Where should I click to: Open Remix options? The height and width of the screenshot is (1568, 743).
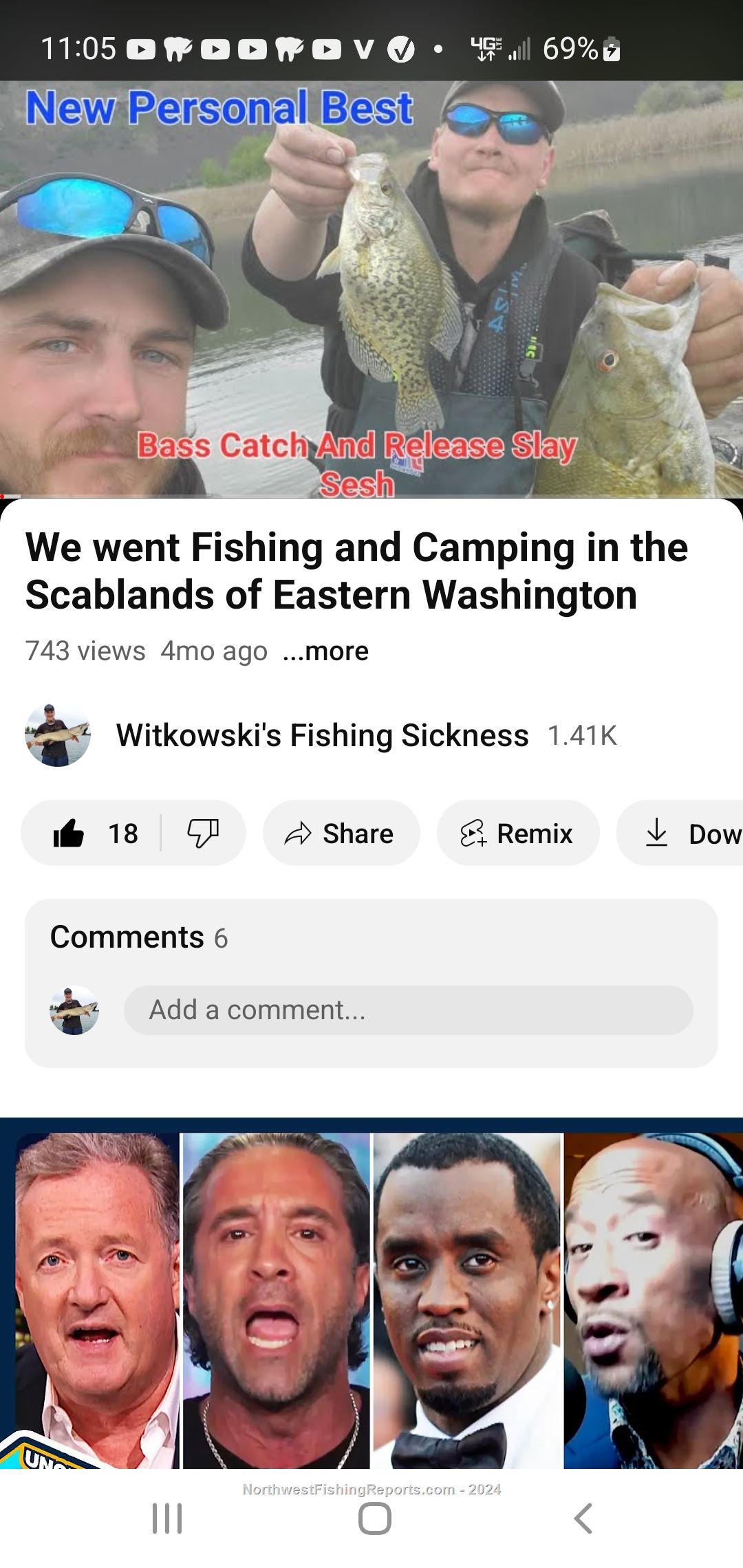[518, 833]
